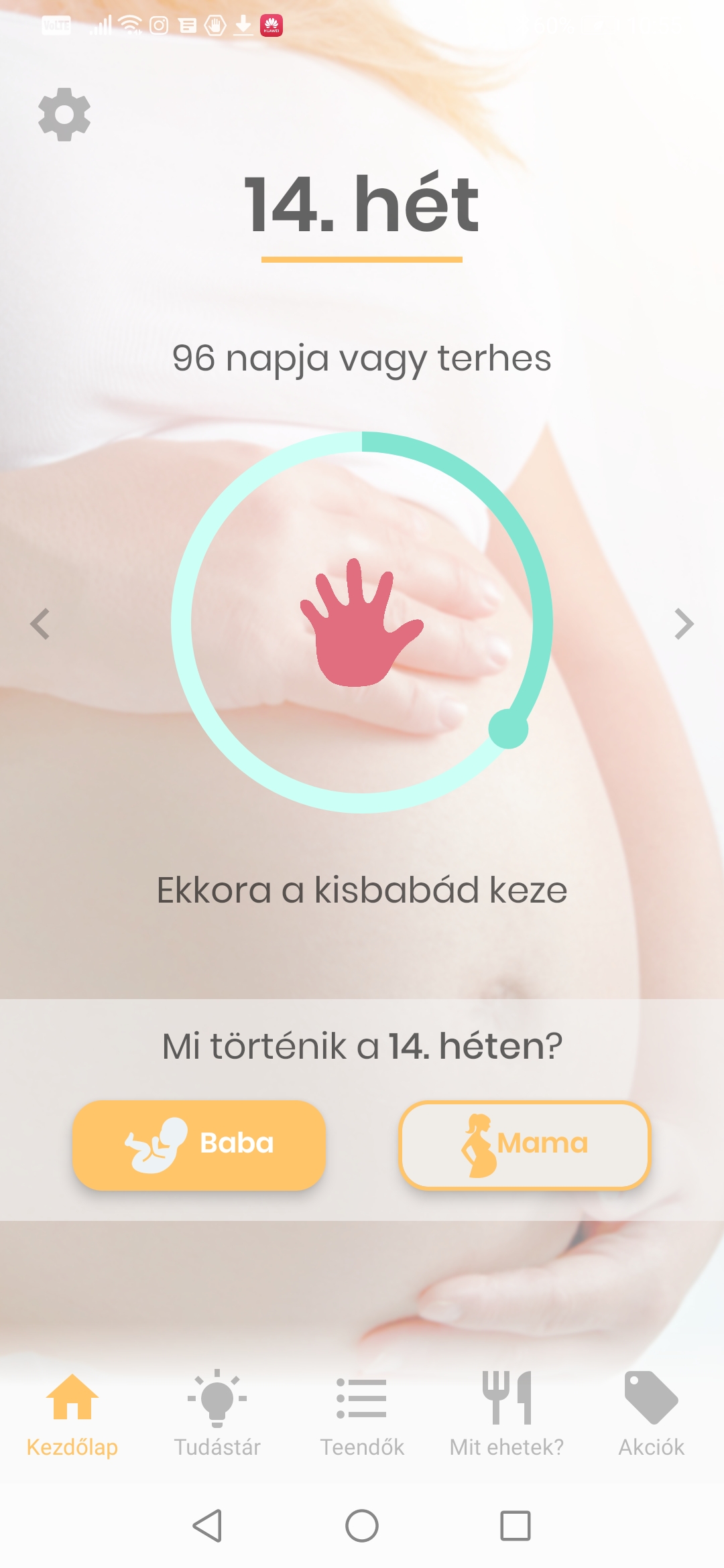Open the Baba info for week 14

(199, 1145)
